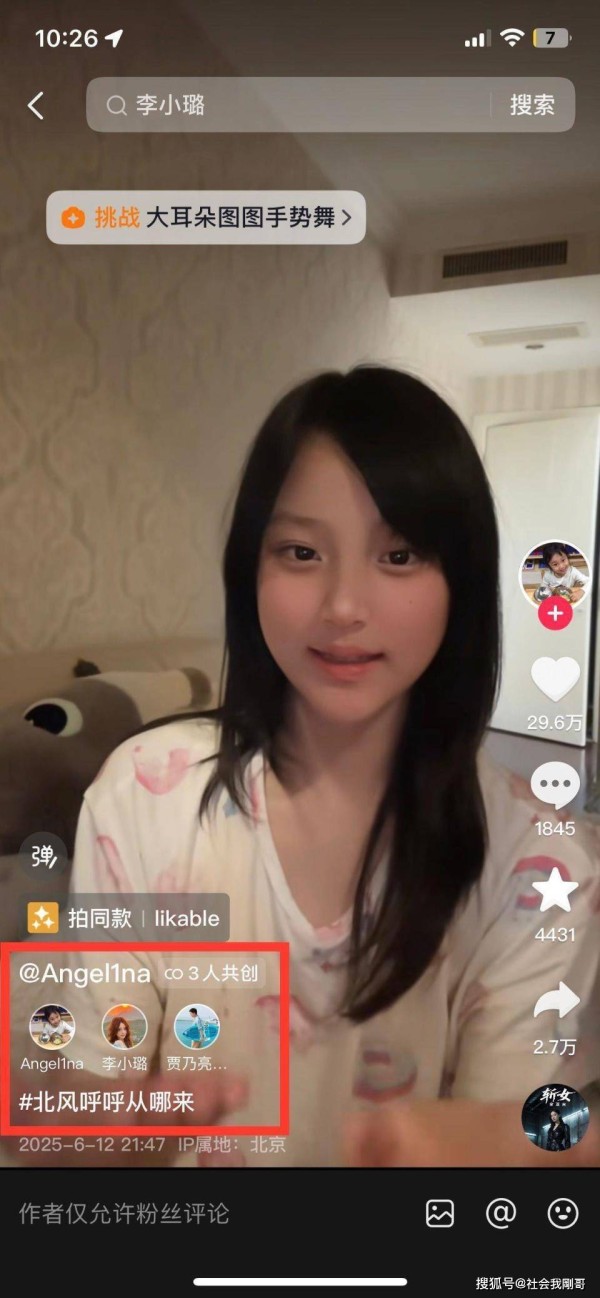The height and width of the screenshot is (1298, 600).
Task: Toggle the 弹 danmaku button
Action: [x=43, y=856]
